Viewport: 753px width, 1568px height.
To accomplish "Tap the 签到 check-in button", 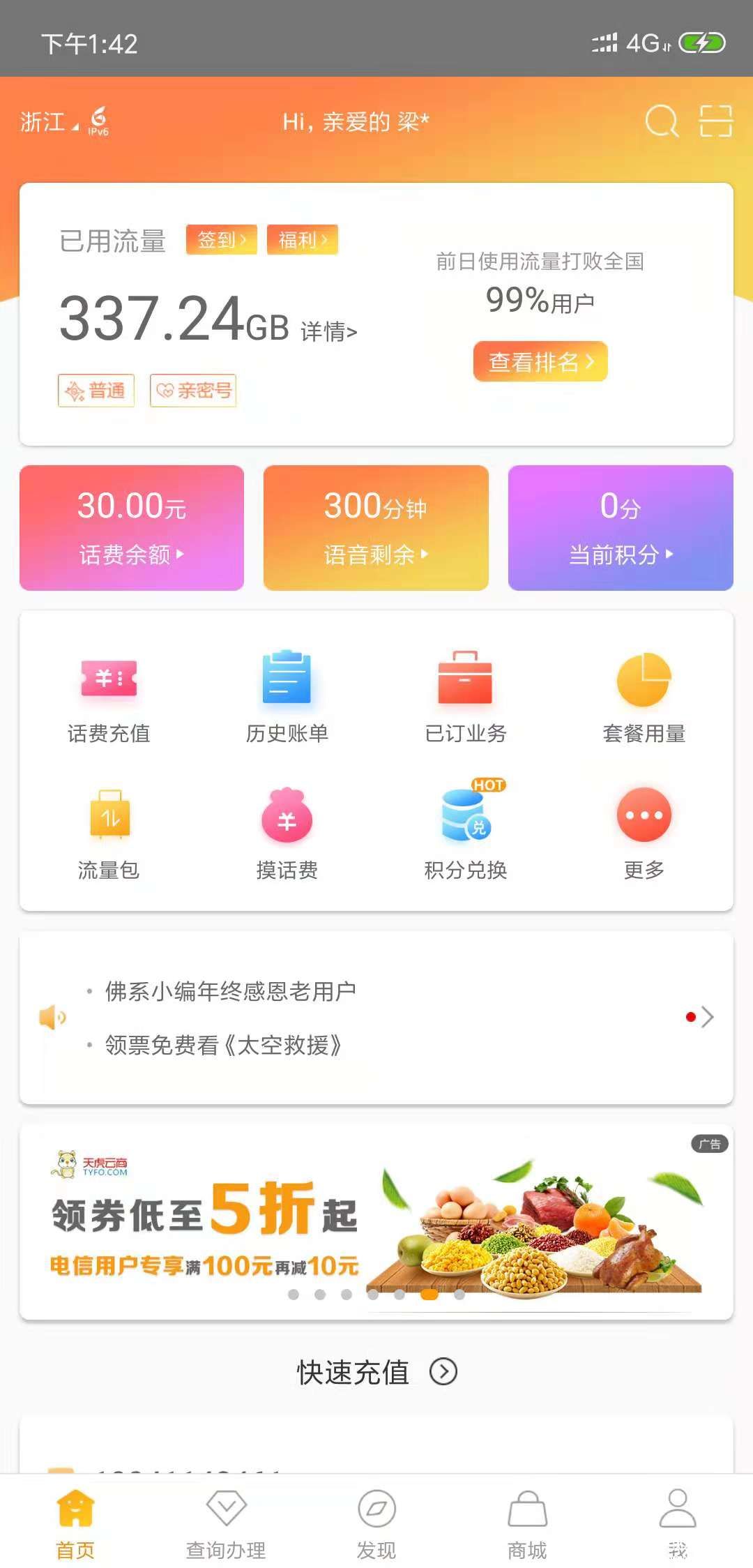I will click(x=221, y=240).
